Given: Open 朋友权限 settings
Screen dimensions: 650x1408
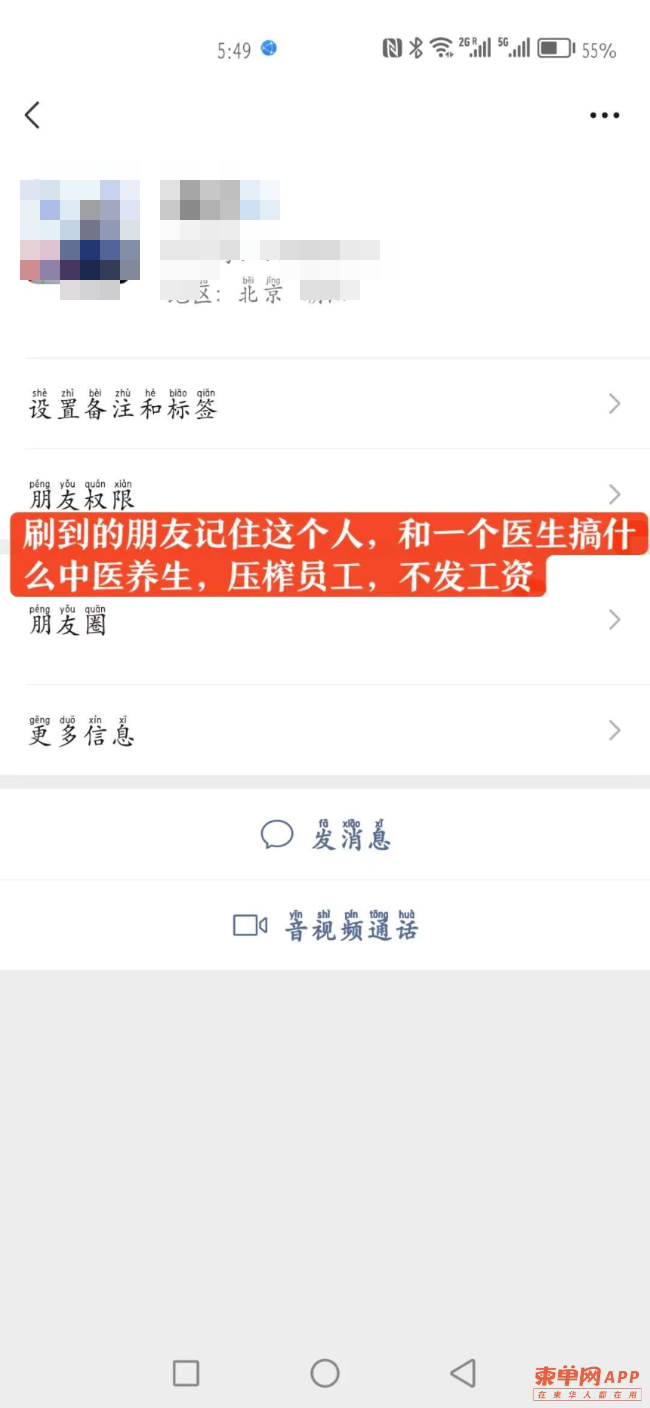Looking at the screenshot, I should pos(325,494).
